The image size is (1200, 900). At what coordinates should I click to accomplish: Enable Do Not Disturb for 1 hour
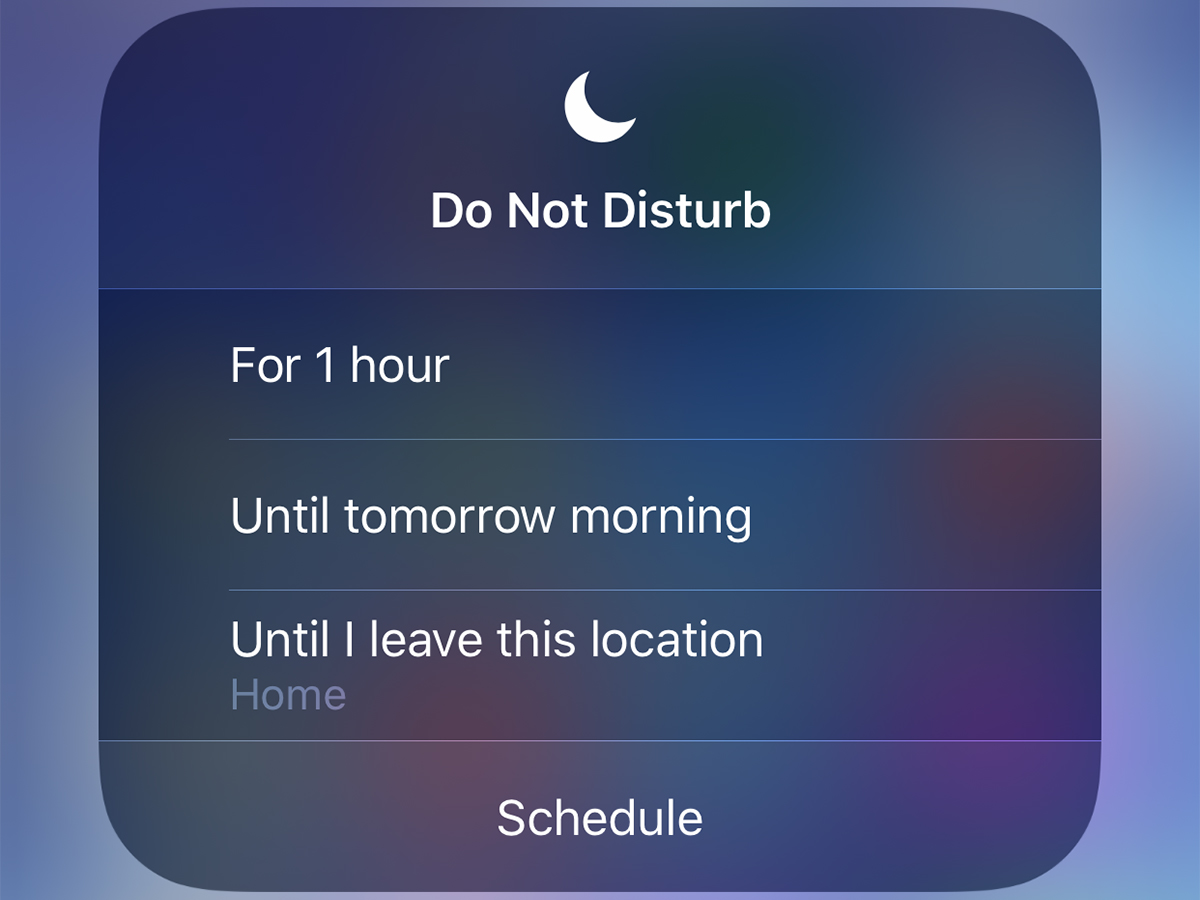[x=340, y=366]
